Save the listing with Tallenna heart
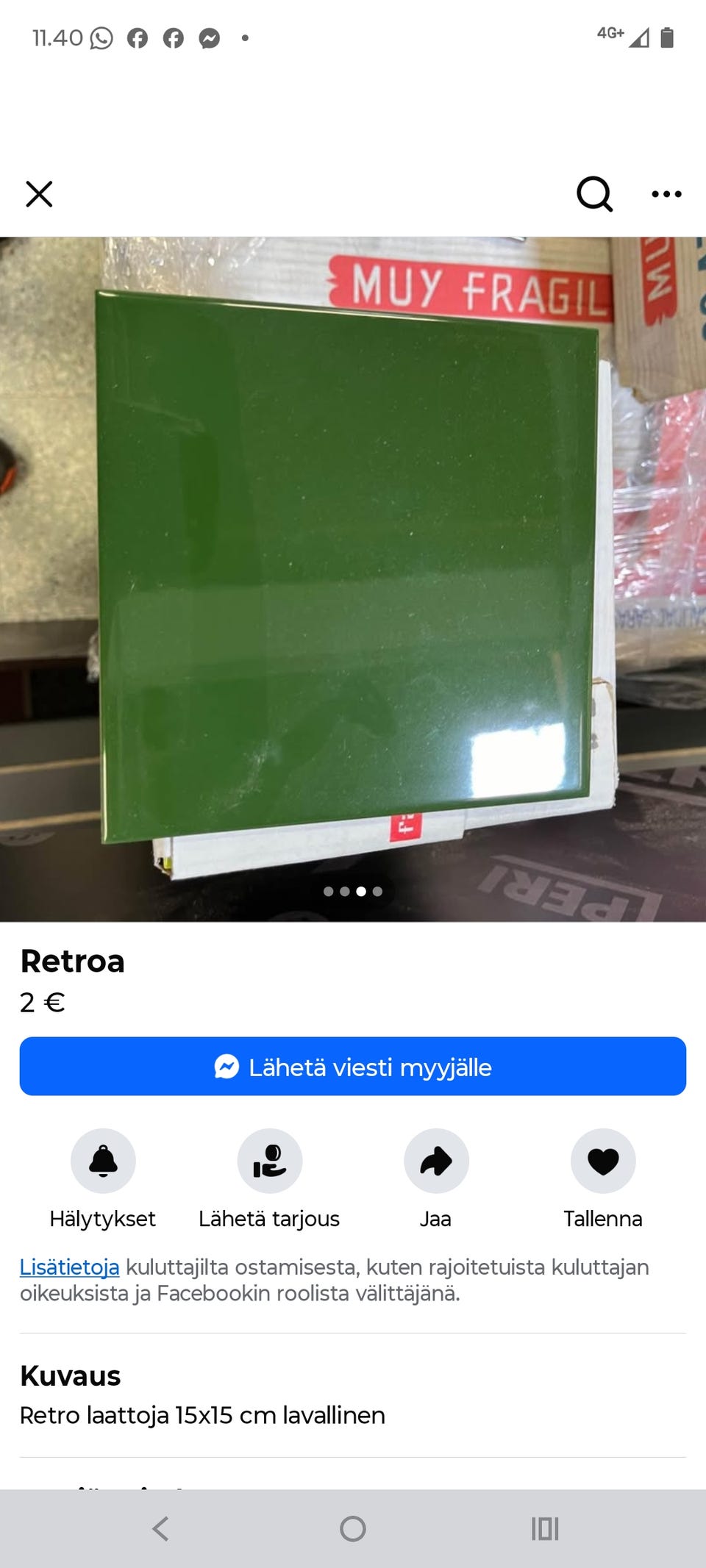Viewport: 706px width, 1568px height. point(603,1161)
